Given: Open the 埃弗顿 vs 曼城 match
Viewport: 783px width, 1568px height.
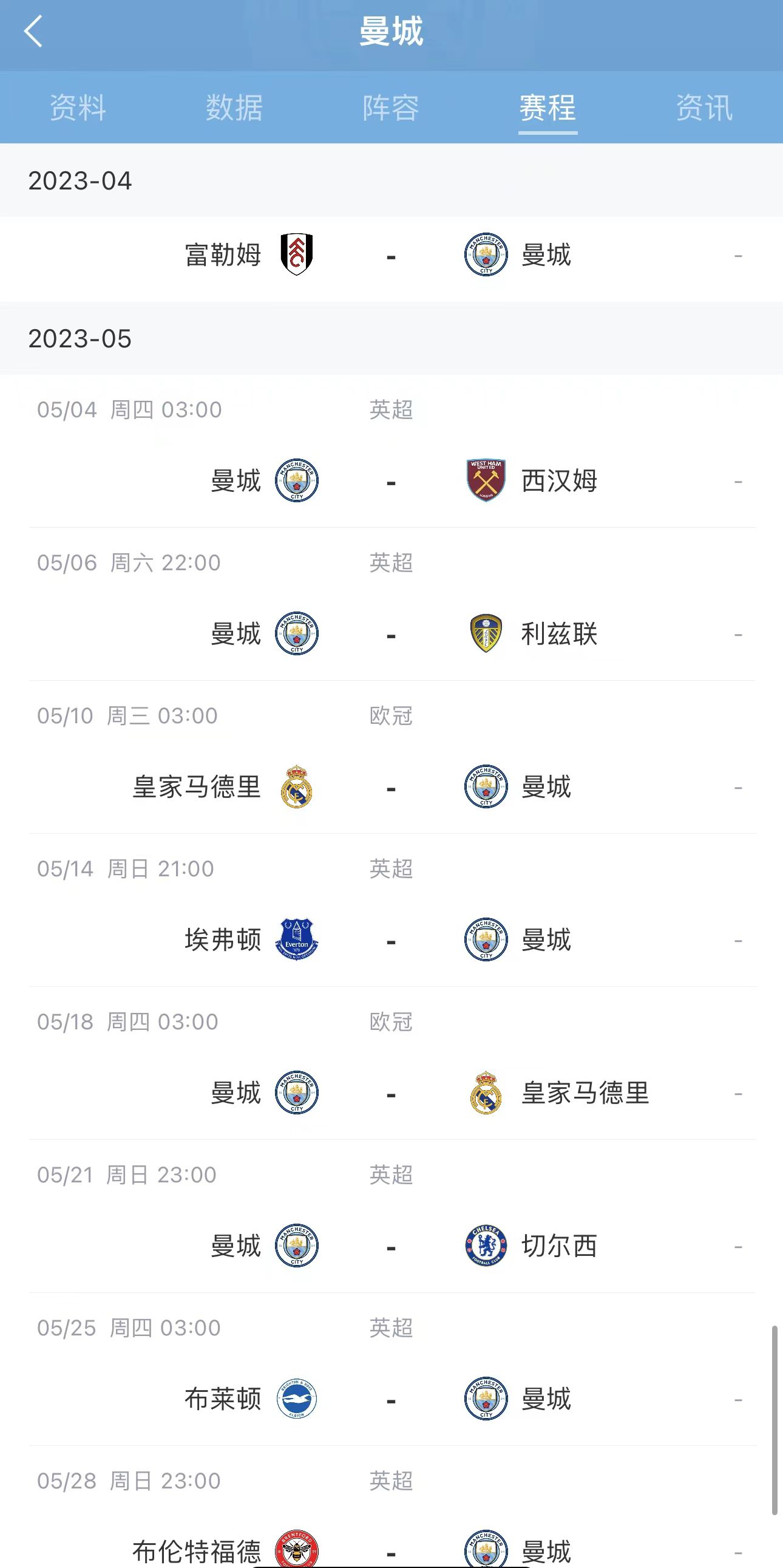Looking at the screenshot, I should 391,910.
